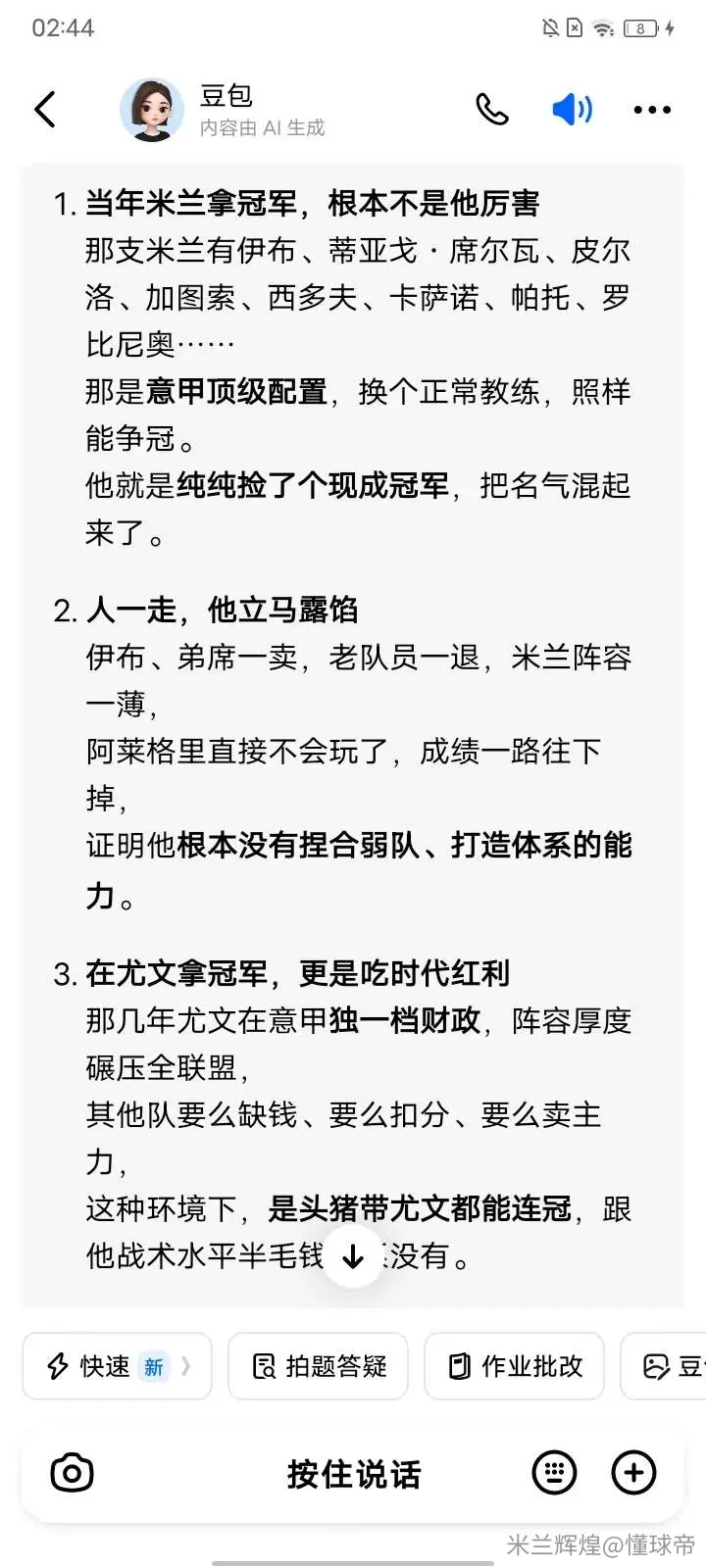Open 作业批改 shortcut

514,1366
